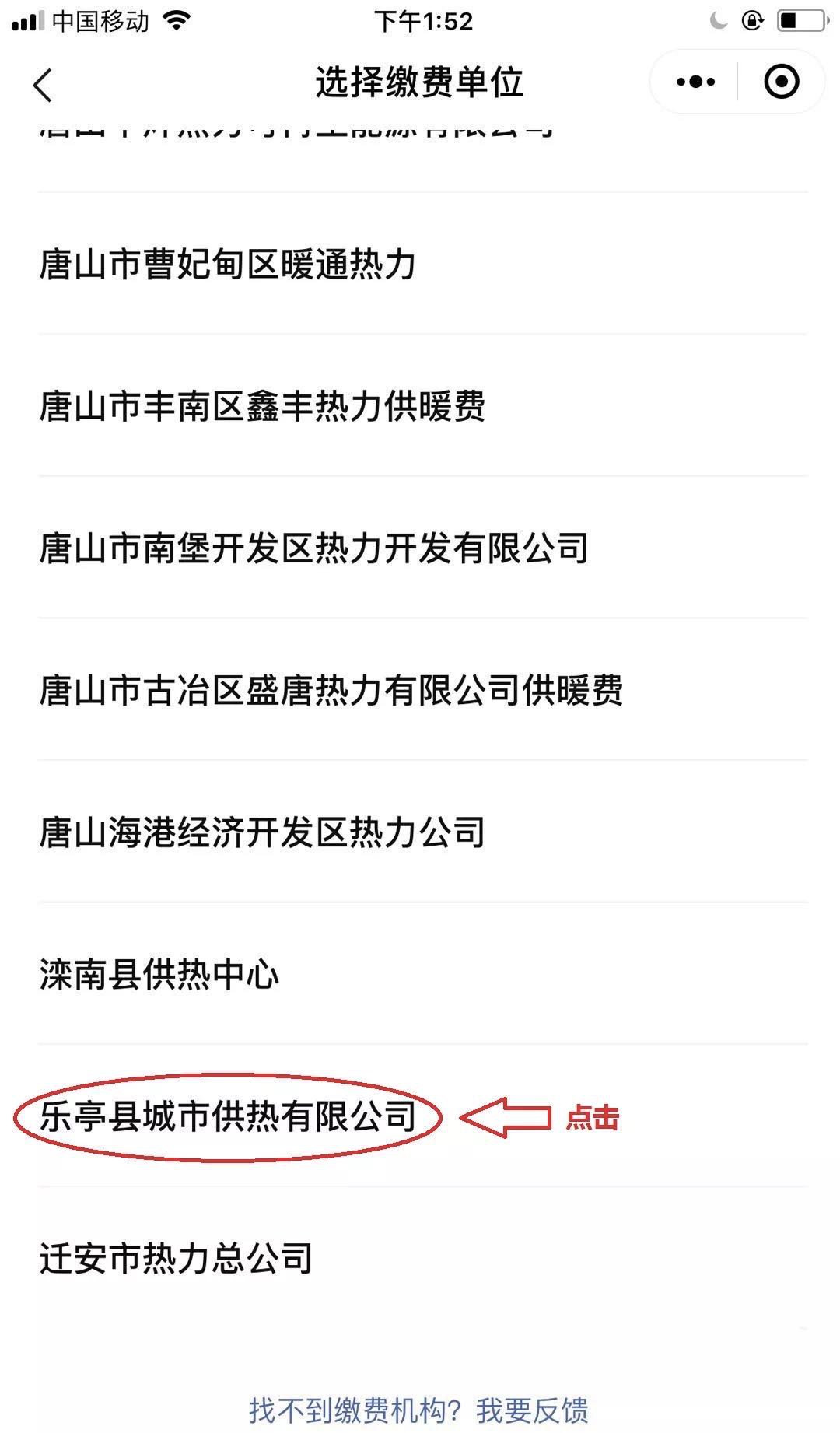This screenshot has height=1433, width=840.
Task: Tap 乐亭县城市供热有限公司
Action: coord(227,1117)
